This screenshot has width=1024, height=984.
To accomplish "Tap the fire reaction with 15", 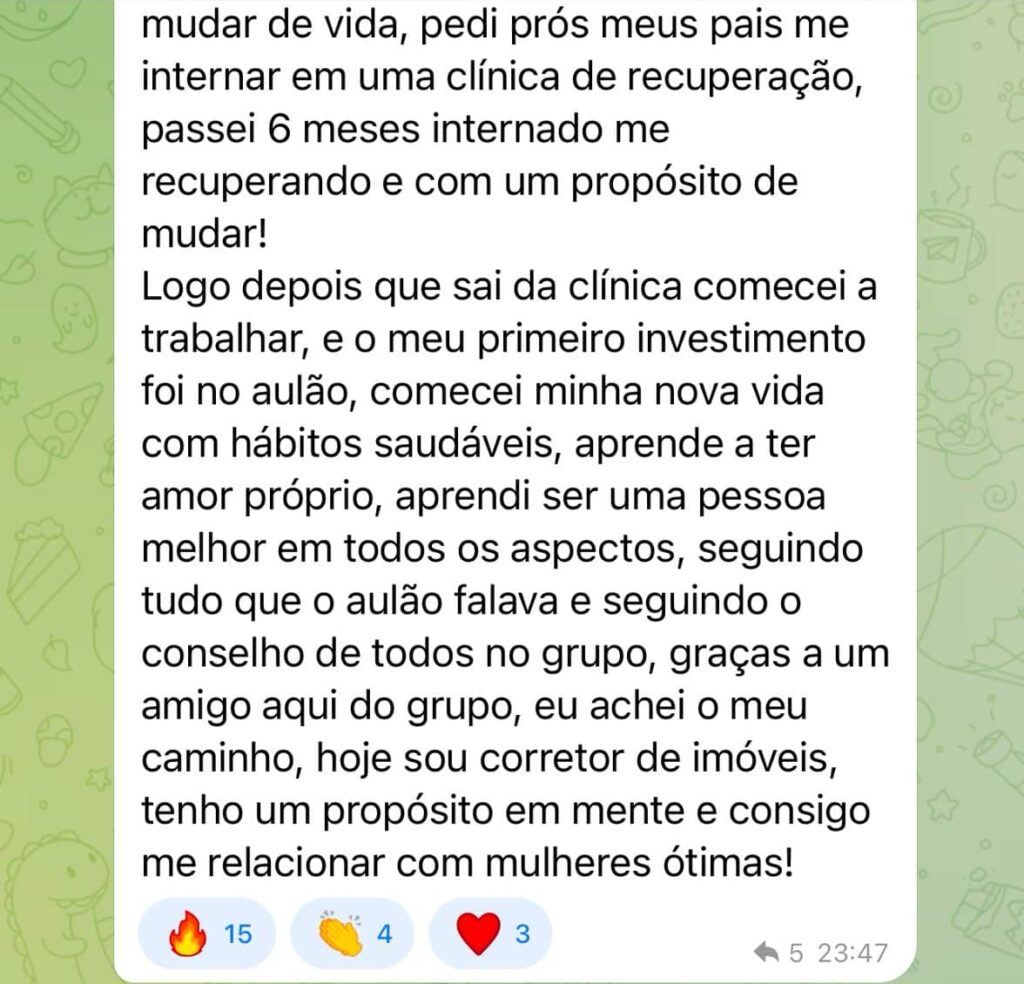I will tap(210, 934).
